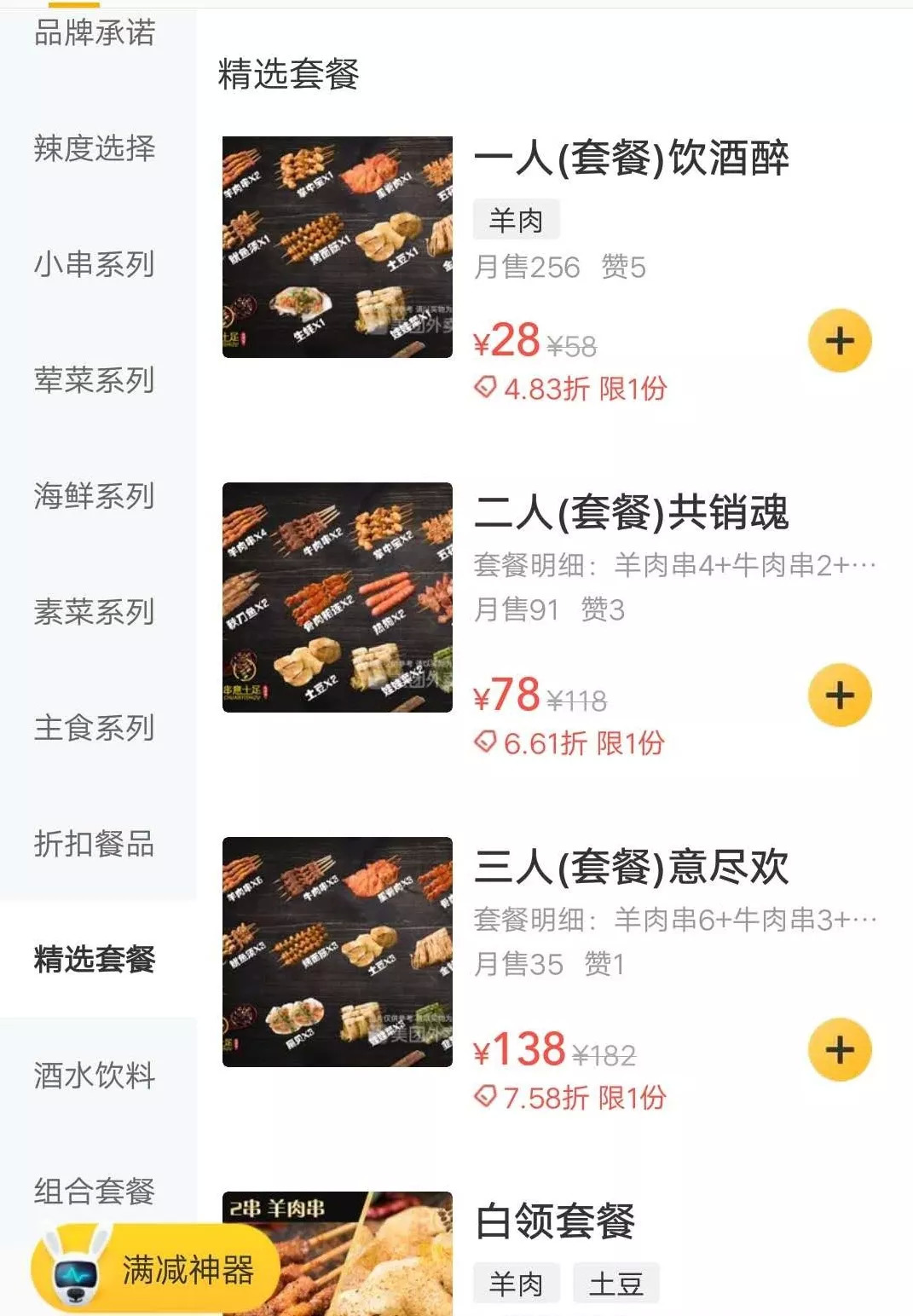The width and height of the screenshot is (913, 1316).
Task: Add 二人(套餐)共销魂 to cart
Action: pos(840,696)
